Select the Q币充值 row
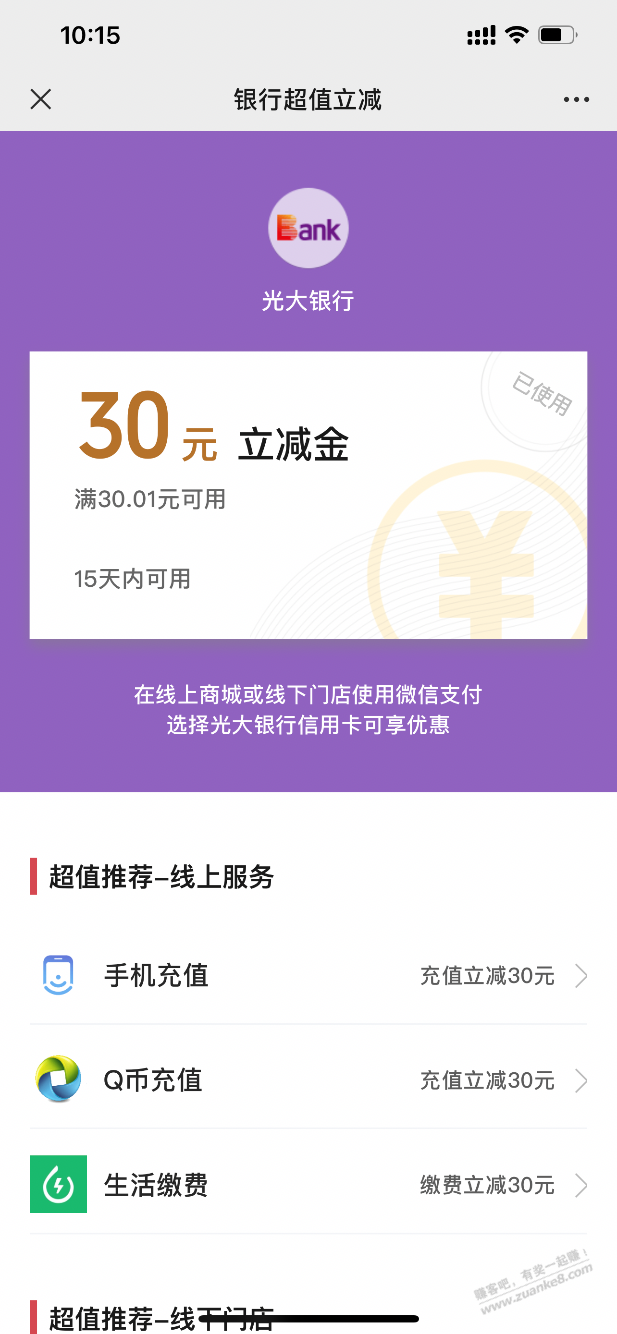 (308, 1080)
